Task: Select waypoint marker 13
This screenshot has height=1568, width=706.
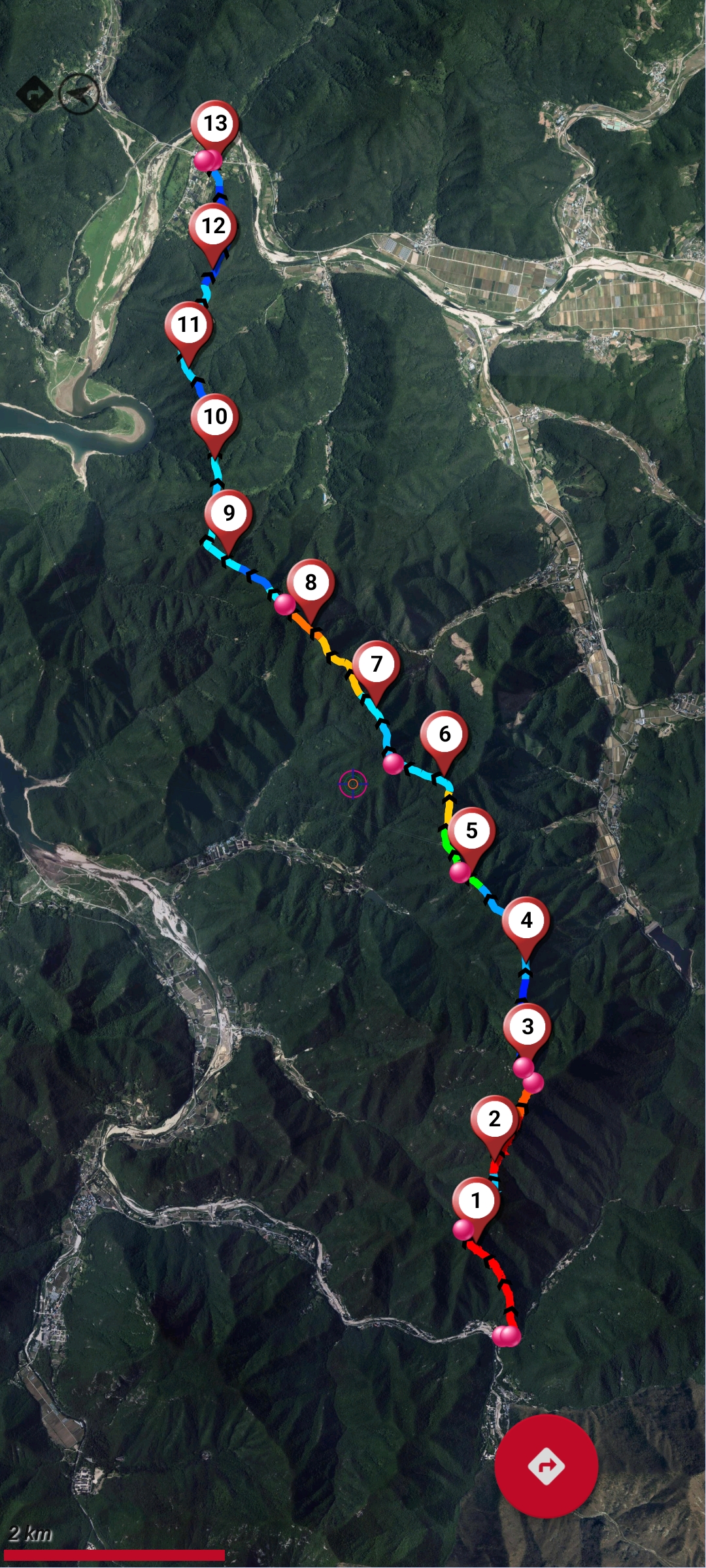Action: pos(215,123)
